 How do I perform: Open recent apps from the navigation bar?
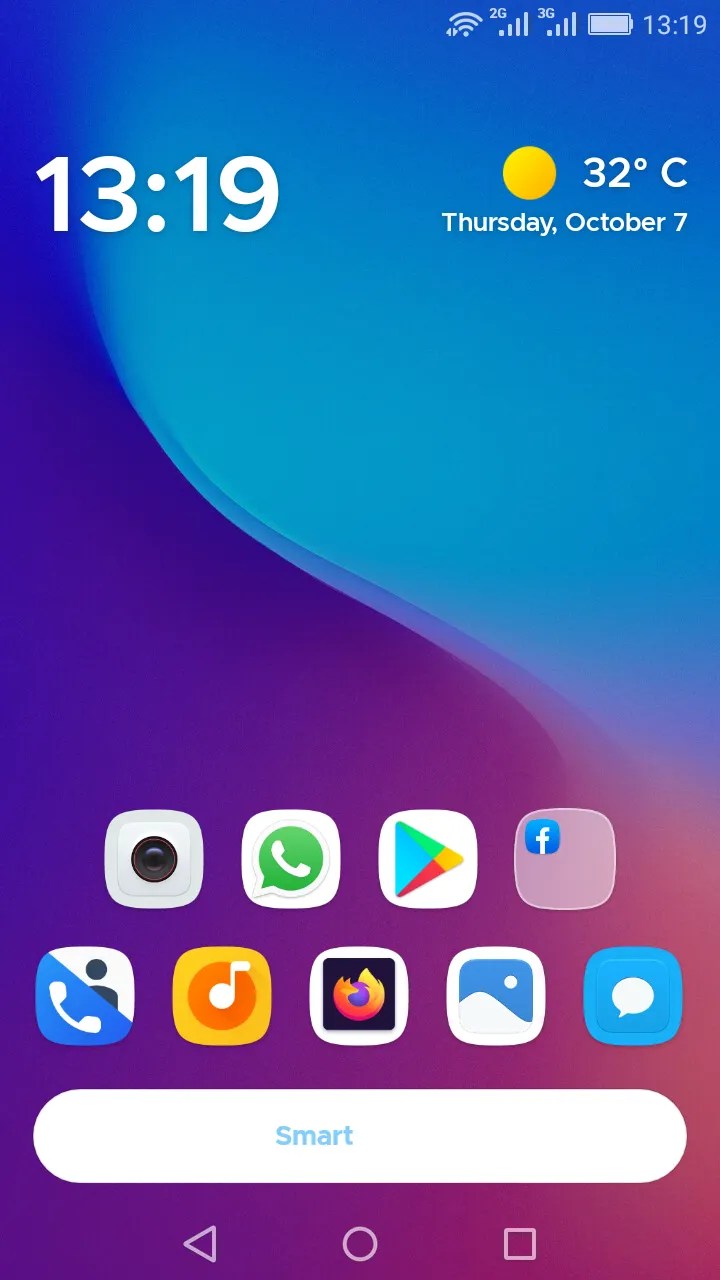520,1244
